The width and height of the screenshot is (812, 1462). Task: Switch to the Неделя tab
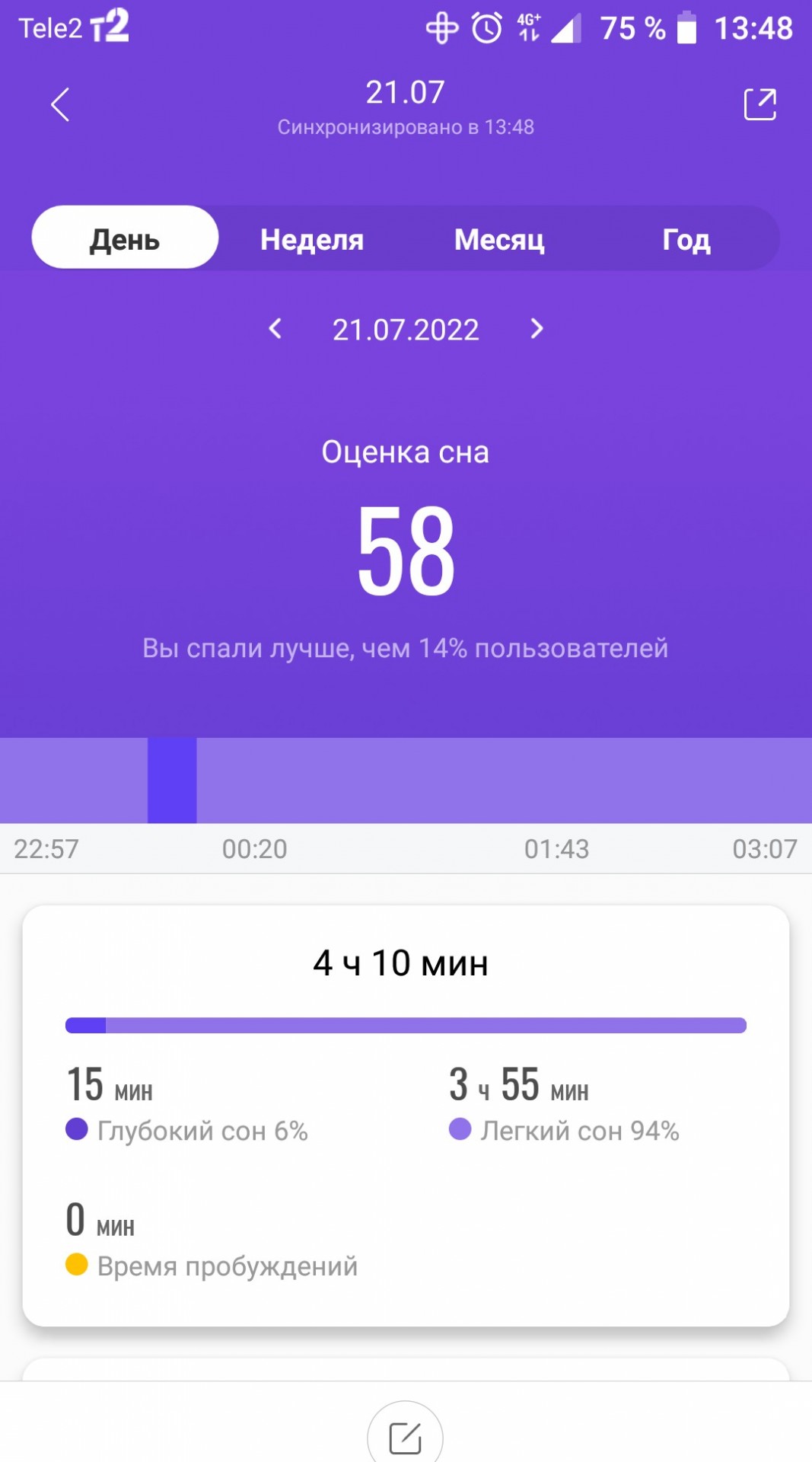point(312,239)
